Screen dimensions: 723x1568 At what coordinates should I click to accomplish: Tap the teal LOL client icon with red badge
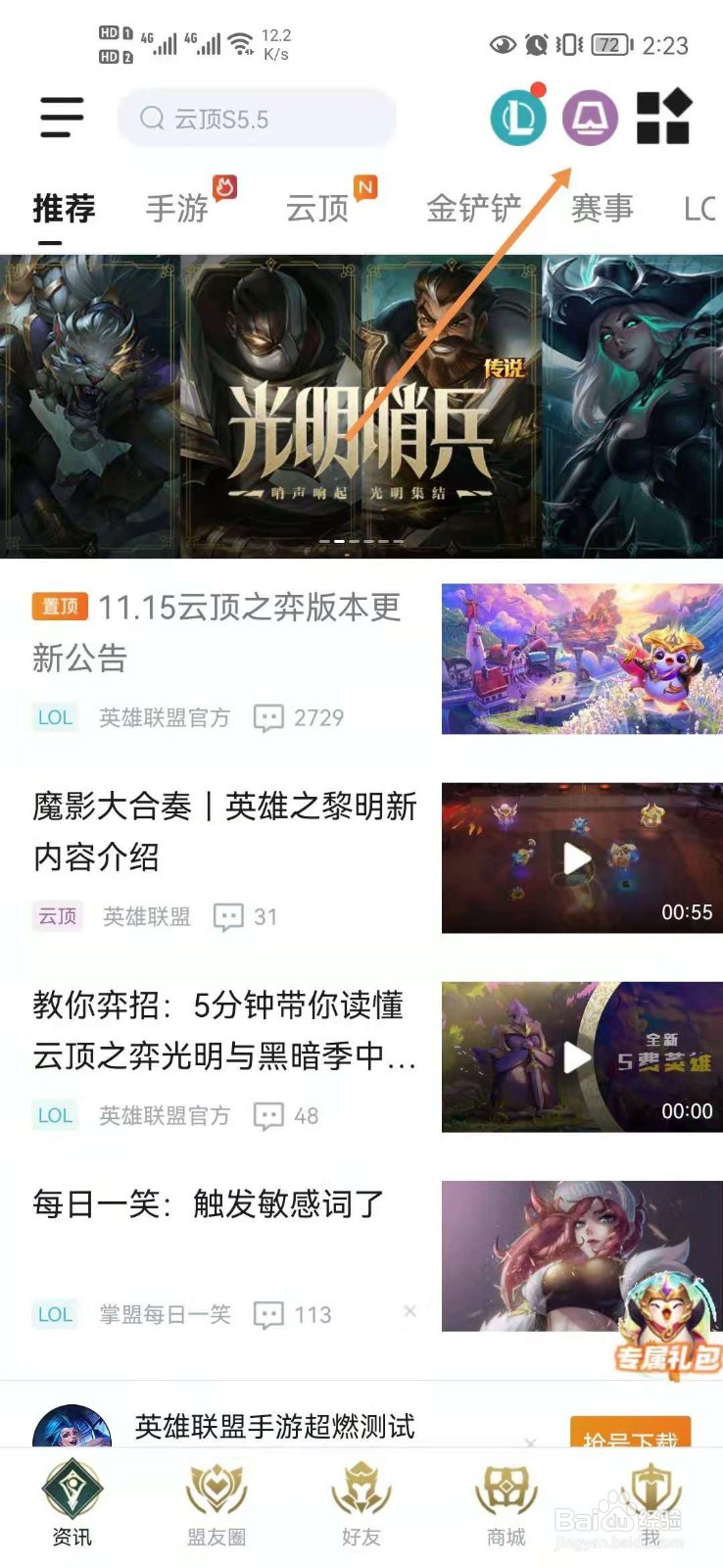pyautogui.click(x=517, y=118)
